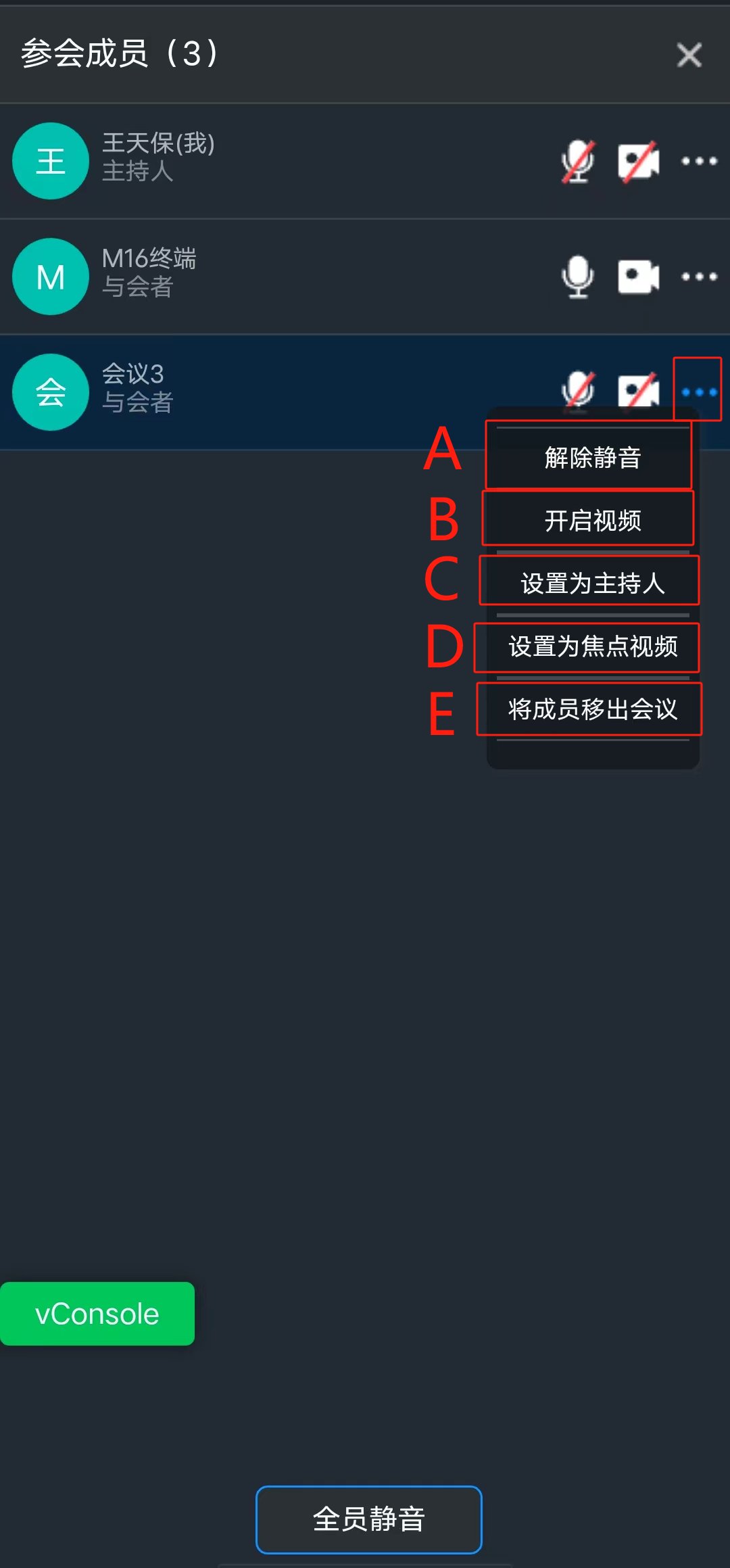Image resolution: width=730 pixels, height=1568 pixels.
Task: Close the participants panel
Action: click(x=689, y=55)
